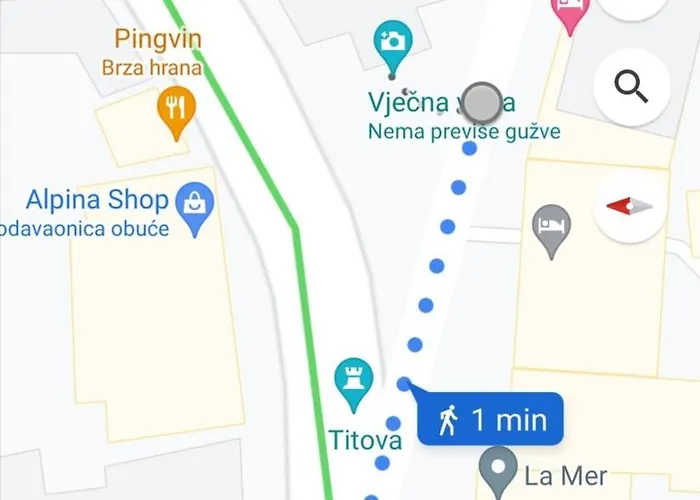700x500 pixels.
Task: Select the 1 min walking route label
Action: tap(489, 420)
